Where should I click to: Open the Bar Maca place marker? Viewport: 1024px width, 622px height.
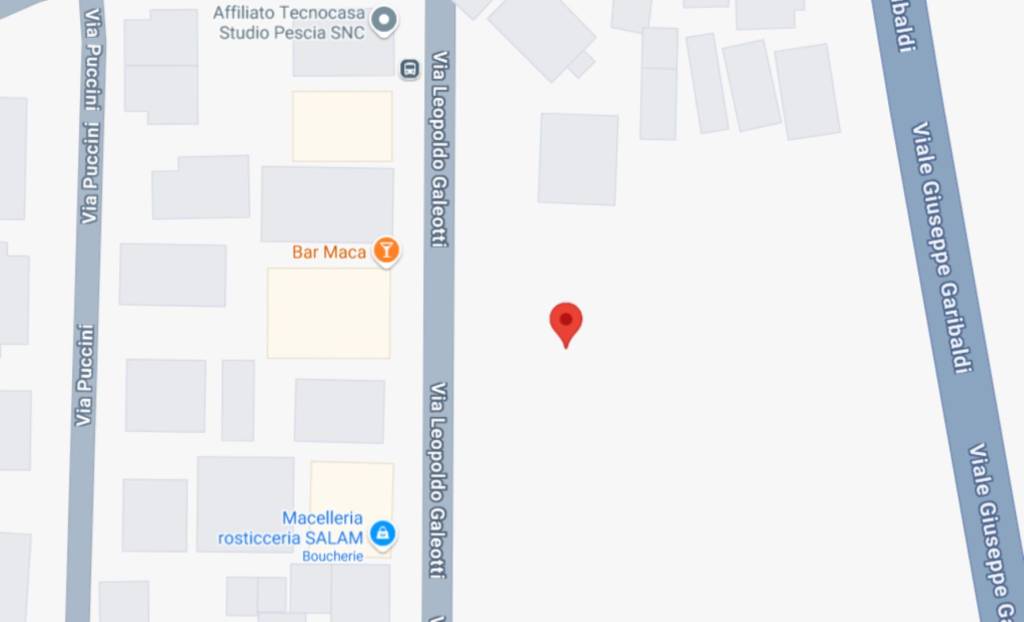pos(386,250)
